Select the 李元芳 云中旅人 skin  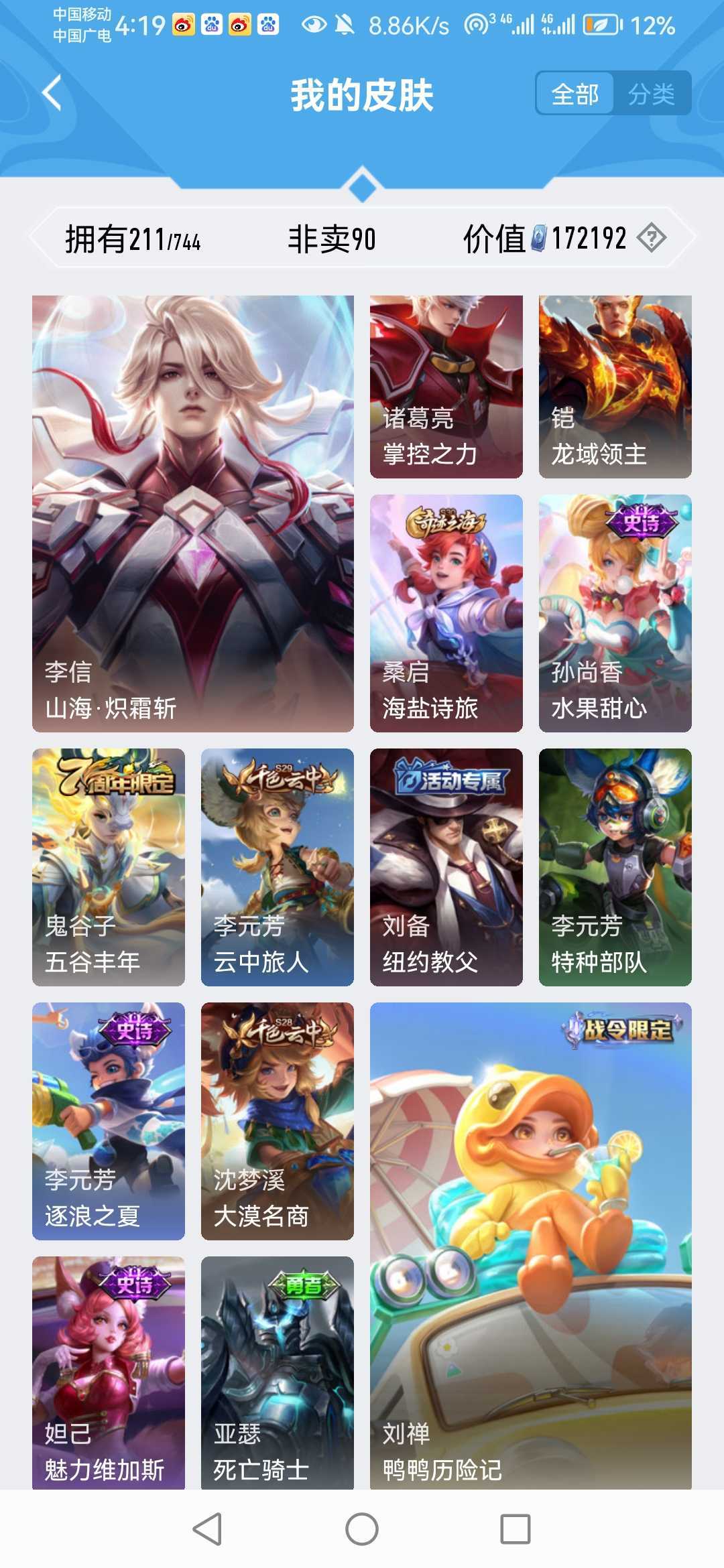tap(277, 866)
